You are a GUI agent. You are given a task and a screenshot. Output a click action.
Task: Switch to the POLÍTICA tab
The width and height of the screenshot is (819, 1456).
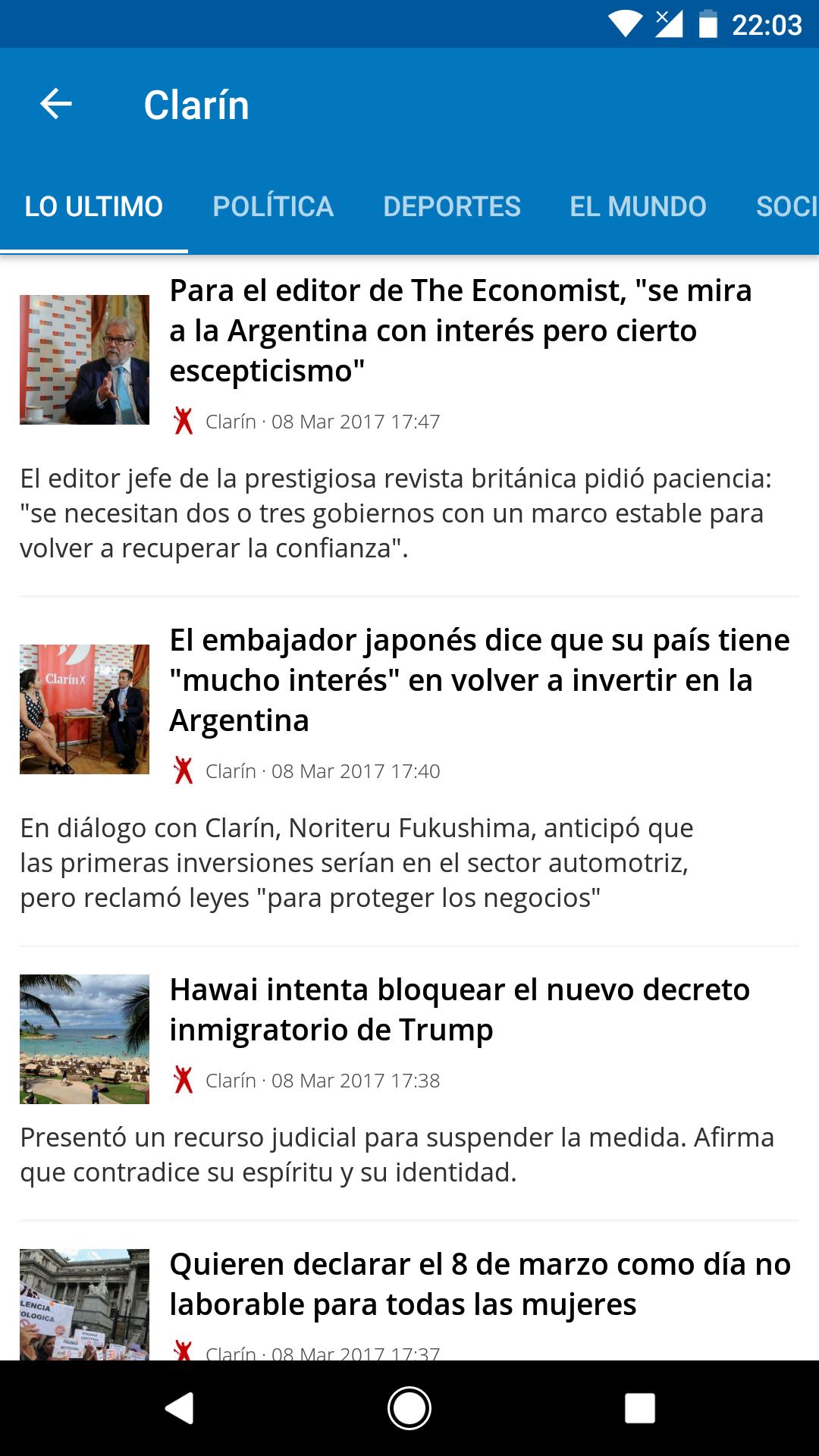click(275, 206)
